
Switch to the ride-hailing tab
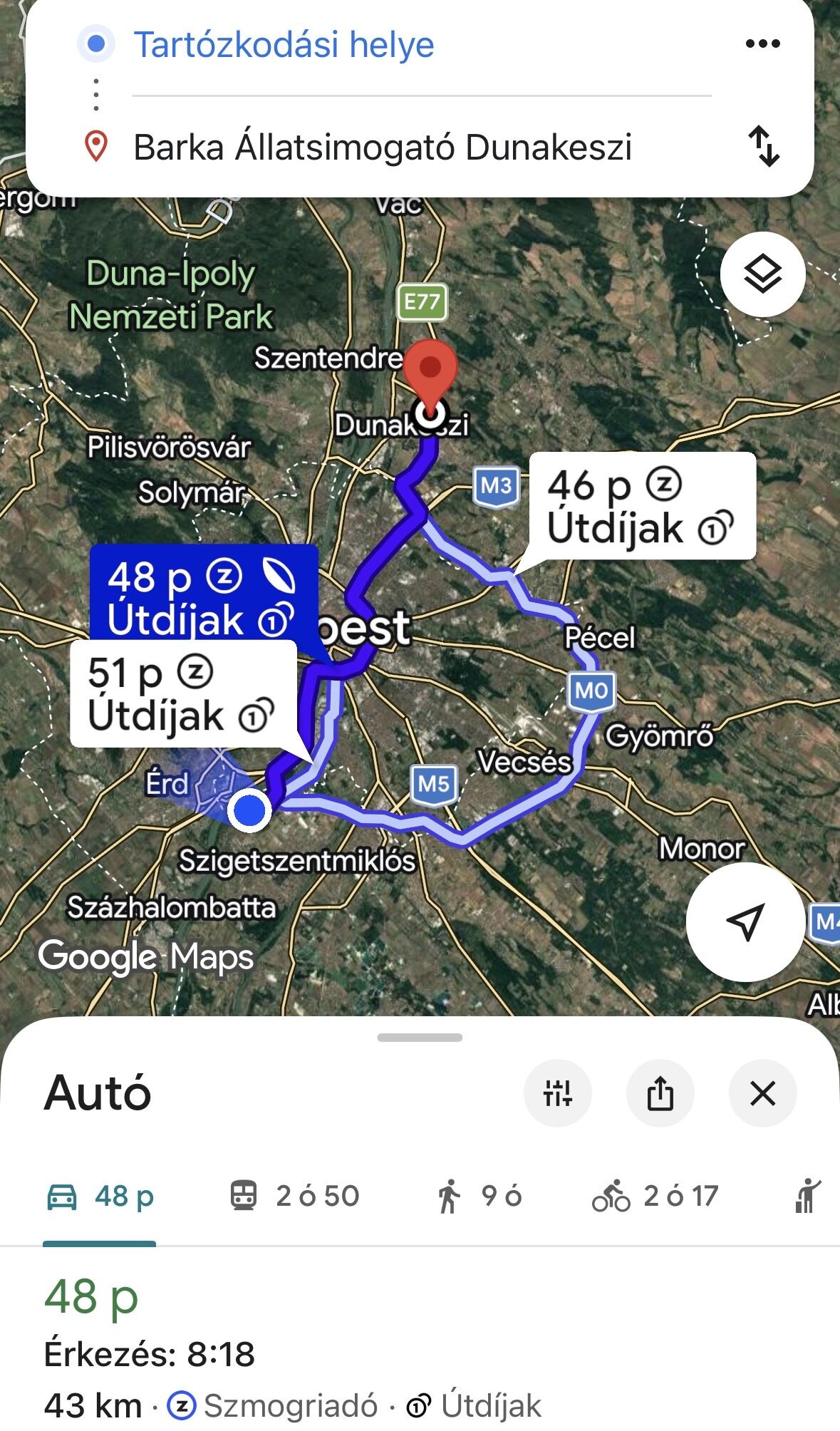coord(809,1196)
